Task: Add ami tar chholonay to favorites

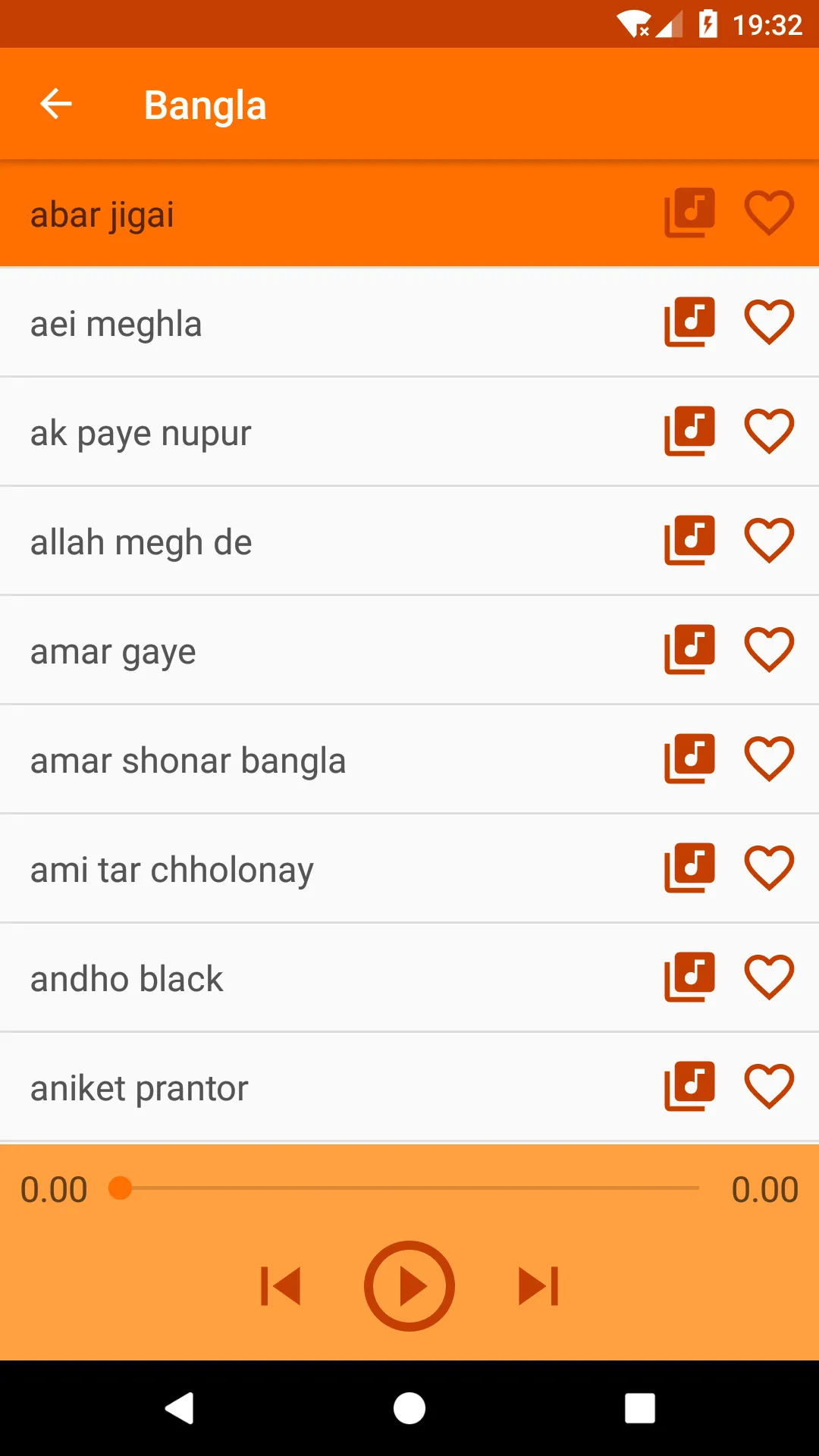Action: [x=769, y=868]
